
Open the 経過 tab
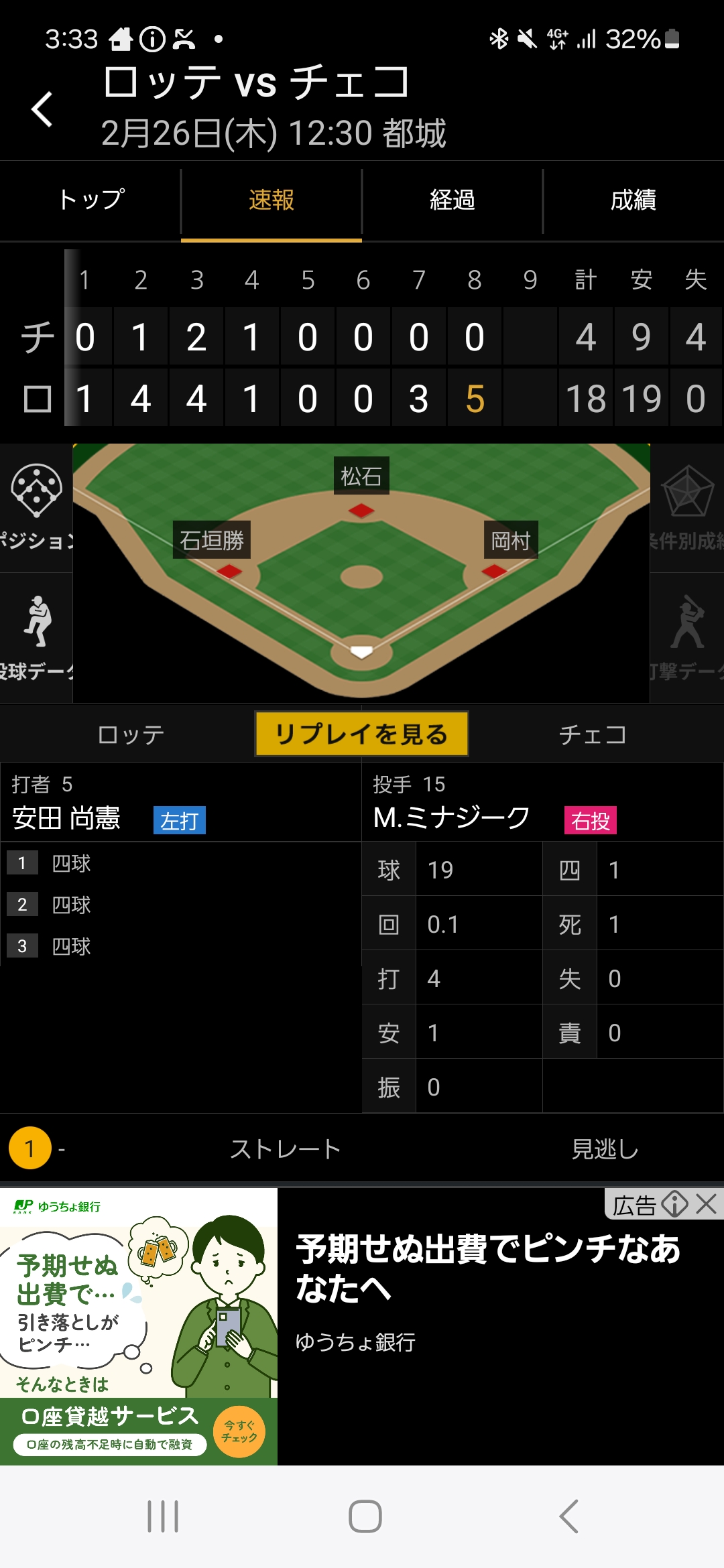pyautogui.click(x=452, y=200)
